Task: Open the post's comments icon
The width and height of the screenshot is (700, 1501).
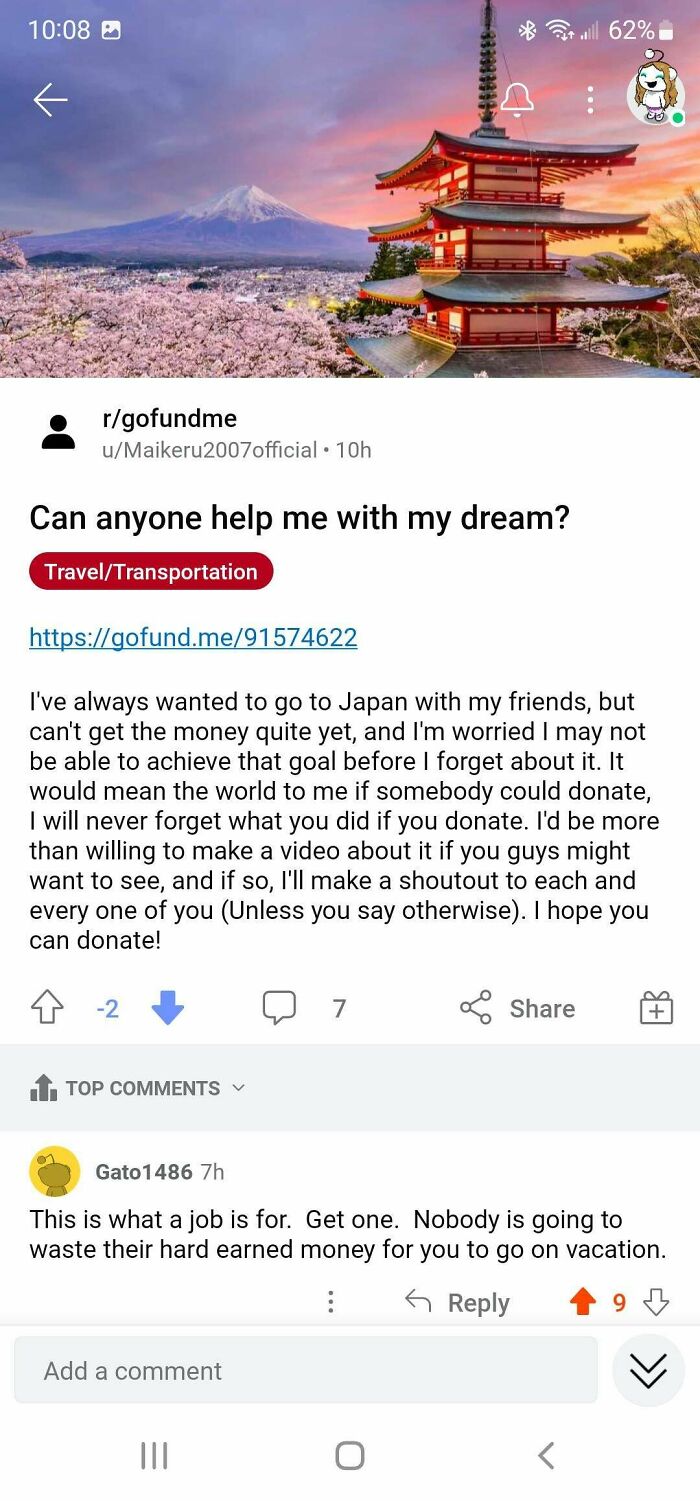Action: tap(279, 1008)
